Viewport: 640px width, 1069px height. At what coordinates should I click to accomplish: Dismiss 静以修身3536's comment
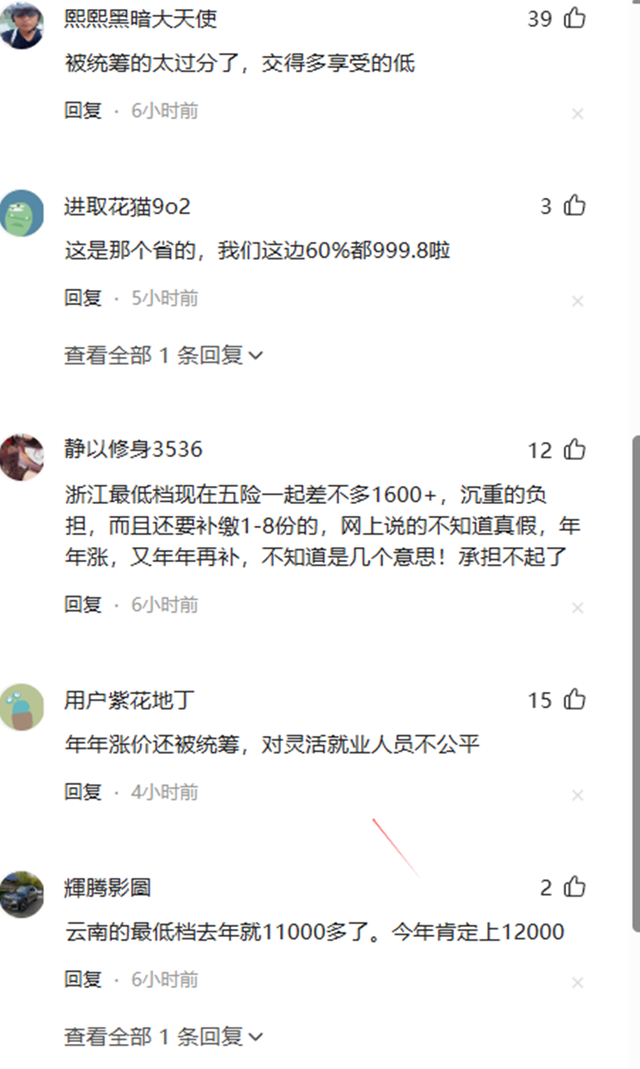[577, 608]
